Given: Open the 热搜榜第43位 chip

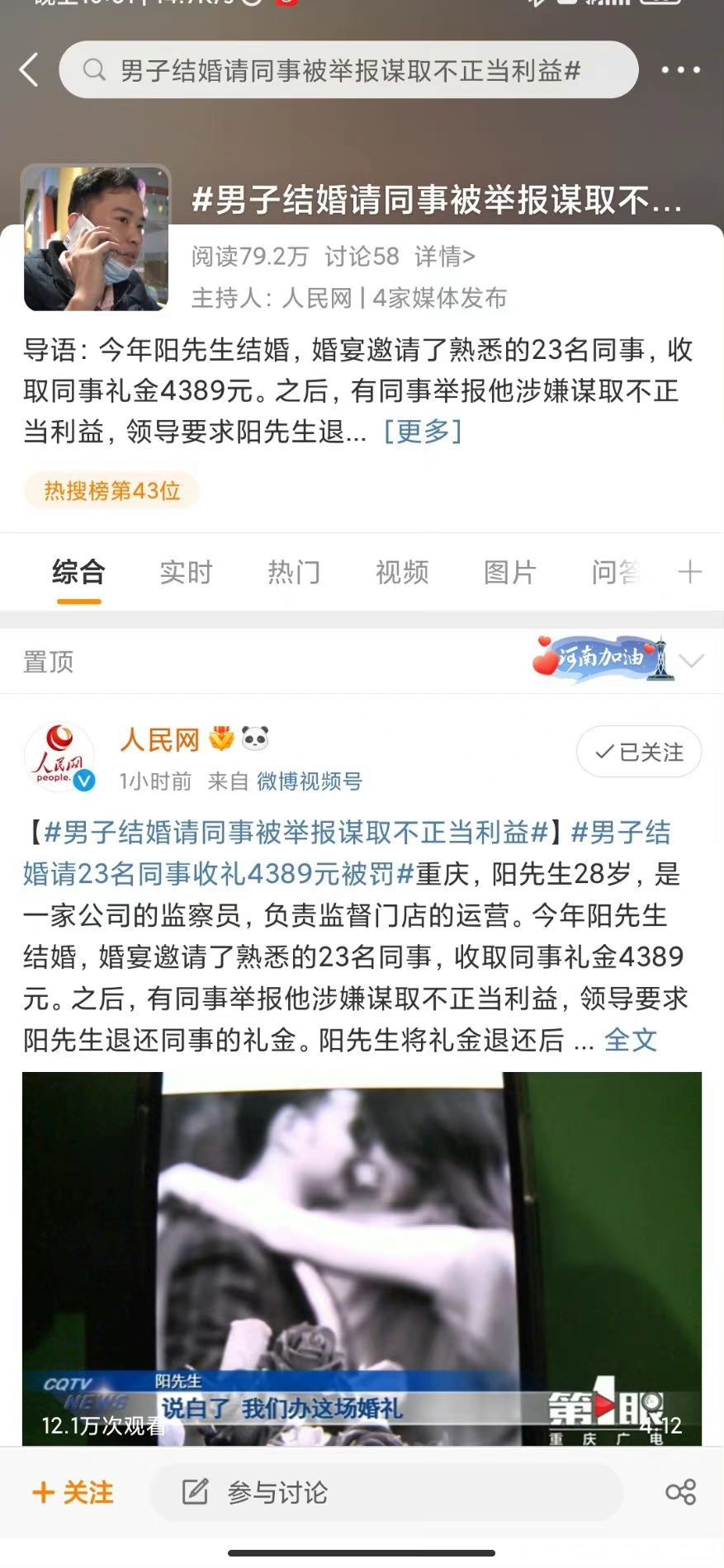Looking at the screenshot, I should click(111, 491).
